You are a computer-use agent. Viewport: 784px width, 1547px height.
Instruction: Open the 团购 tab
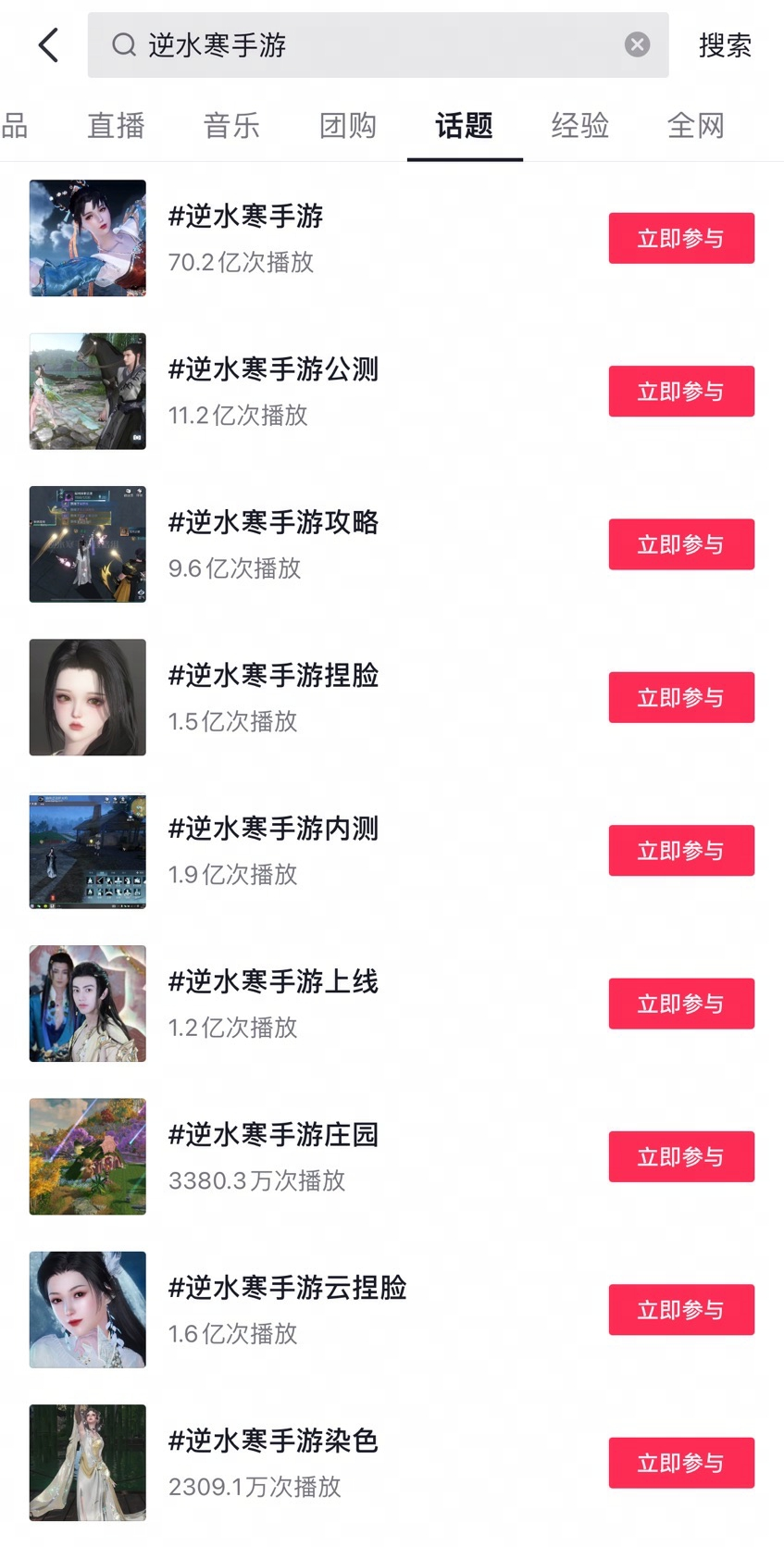coord(348,126)
